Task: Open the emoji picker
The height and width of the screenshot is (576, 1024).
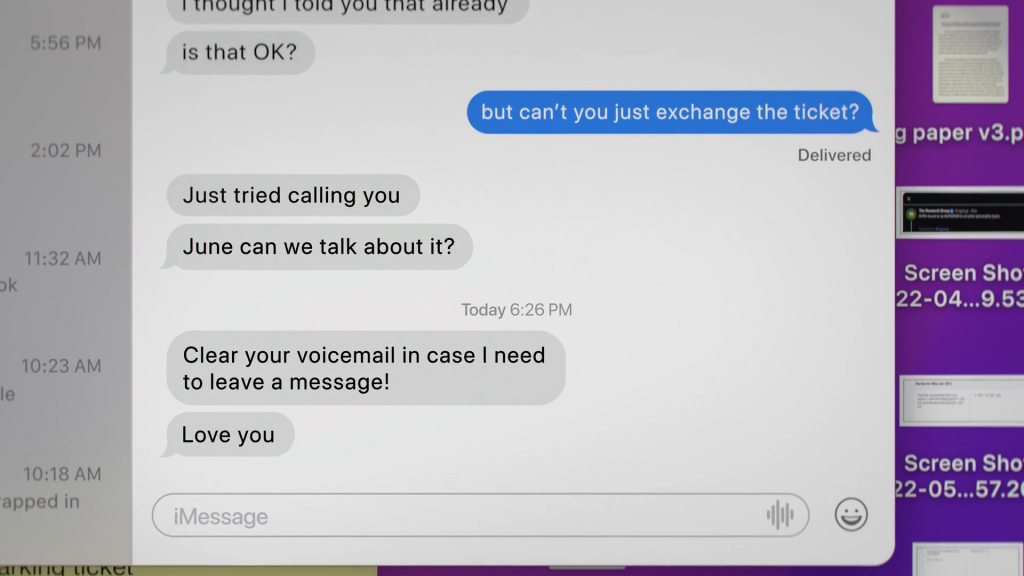Action: click(x=851, y=515)
